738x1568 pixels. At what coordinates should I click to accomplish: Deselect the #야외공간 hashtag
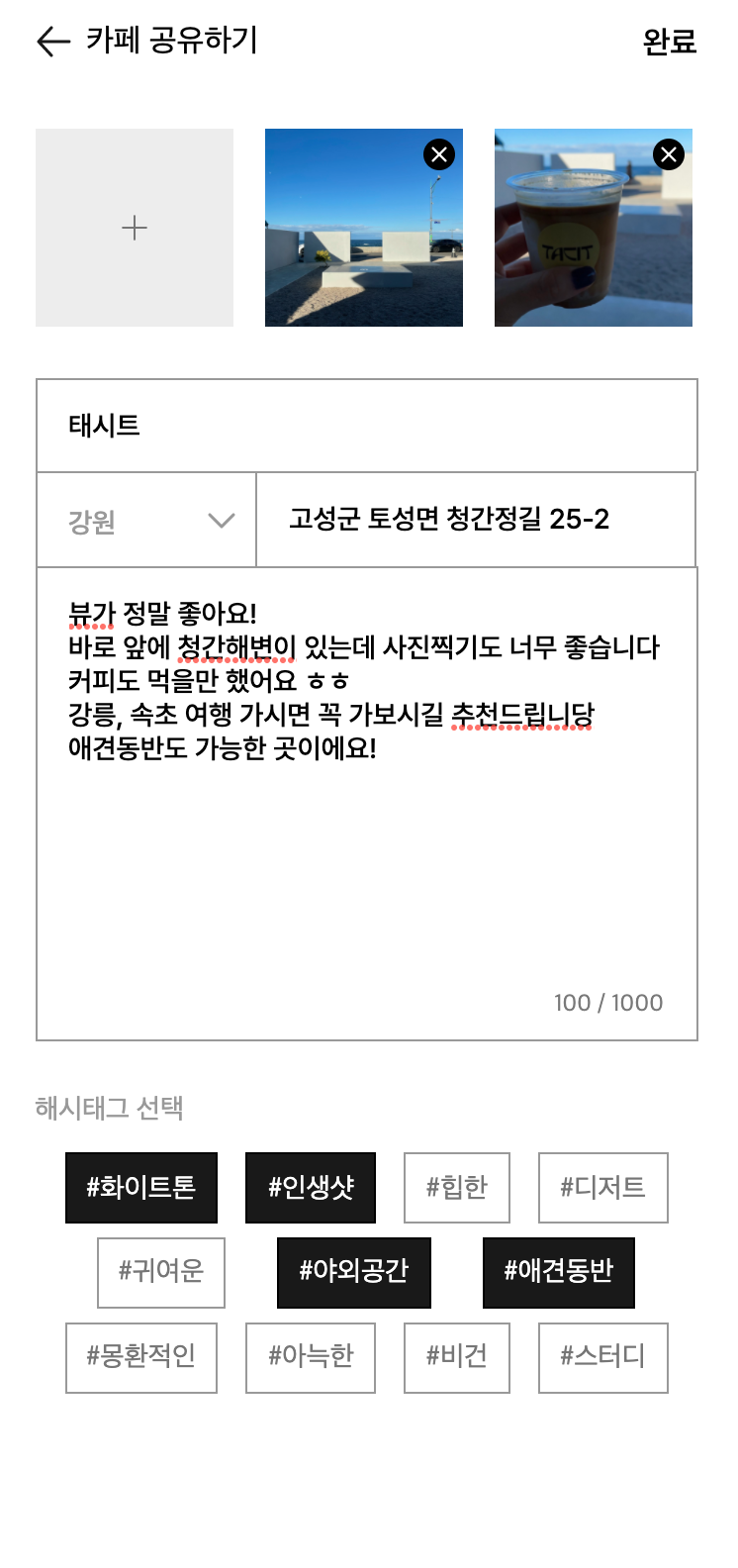pyautogui.click(x=354, y=1273)
